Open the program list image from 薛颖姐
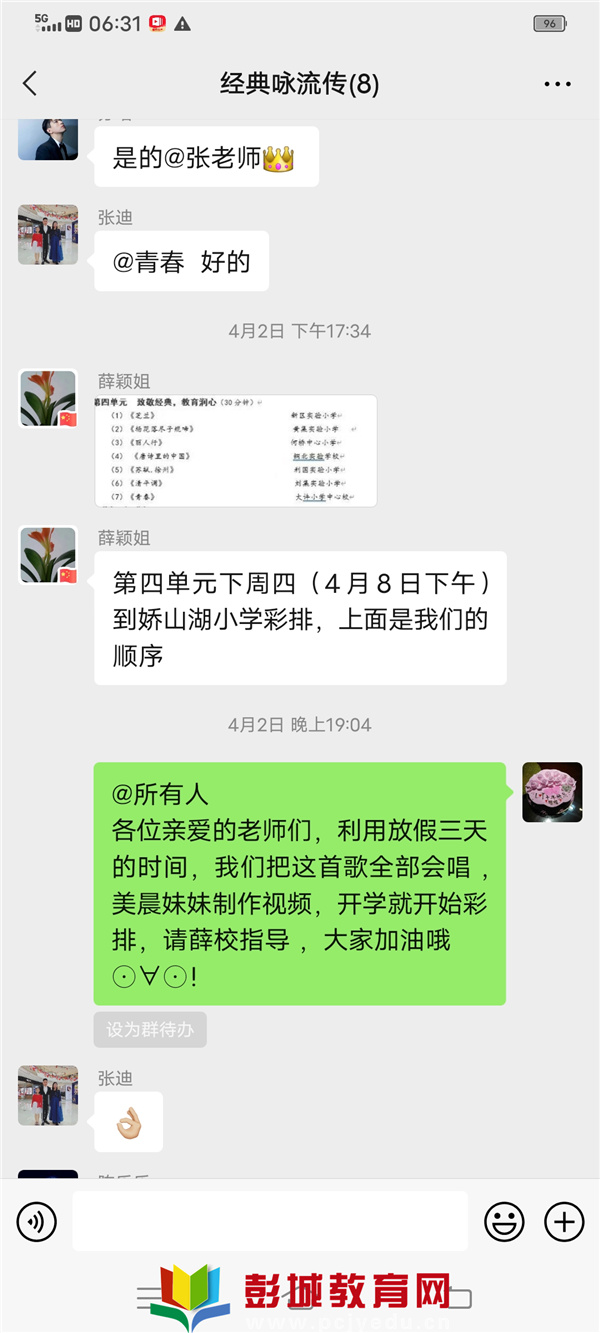Image resolution: width=600 pixels, height=1333 pixels. (x=236, y=451)
